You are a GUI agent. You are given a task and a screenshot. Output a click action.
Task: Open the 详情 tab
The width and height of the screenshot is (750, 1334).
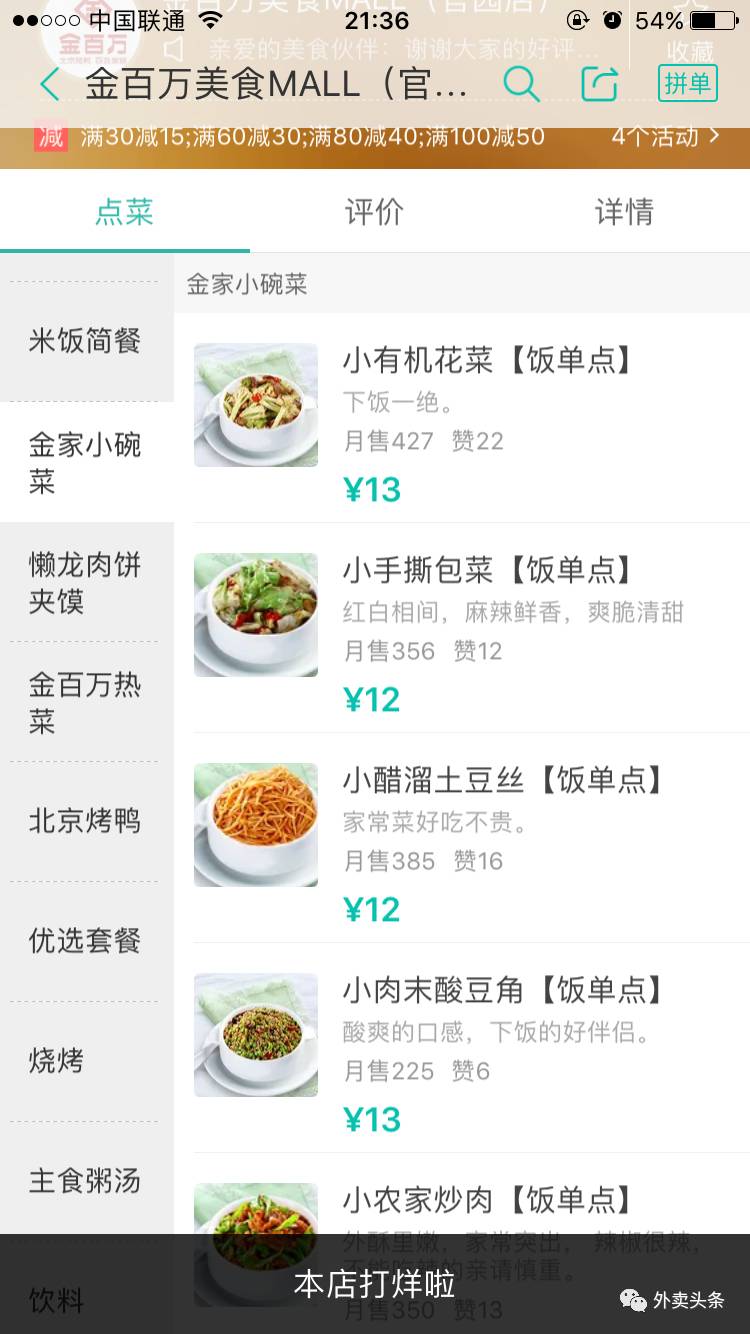coord(624,212)
